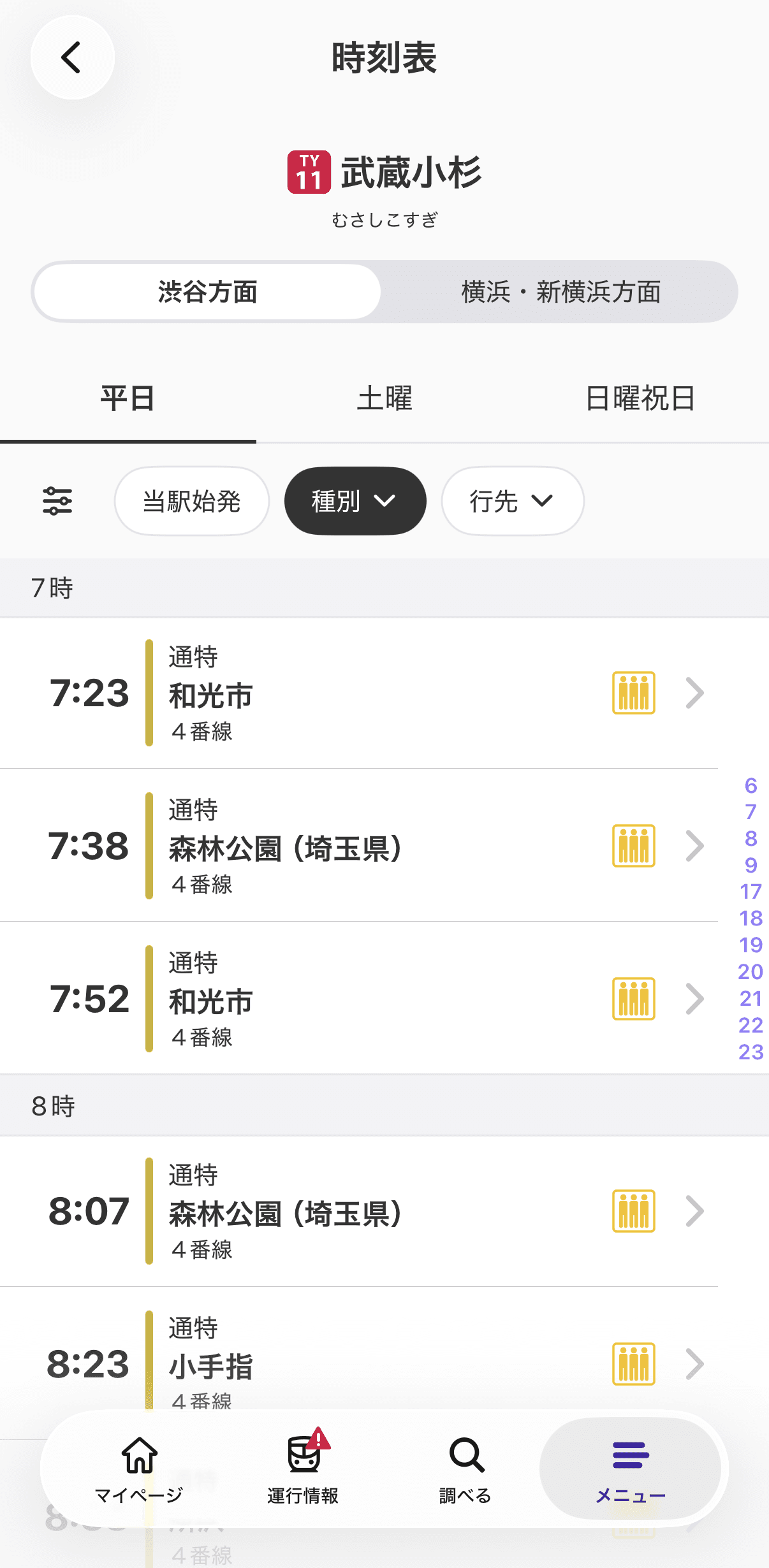Jump to hour 23 in the index

[751, 1052]
